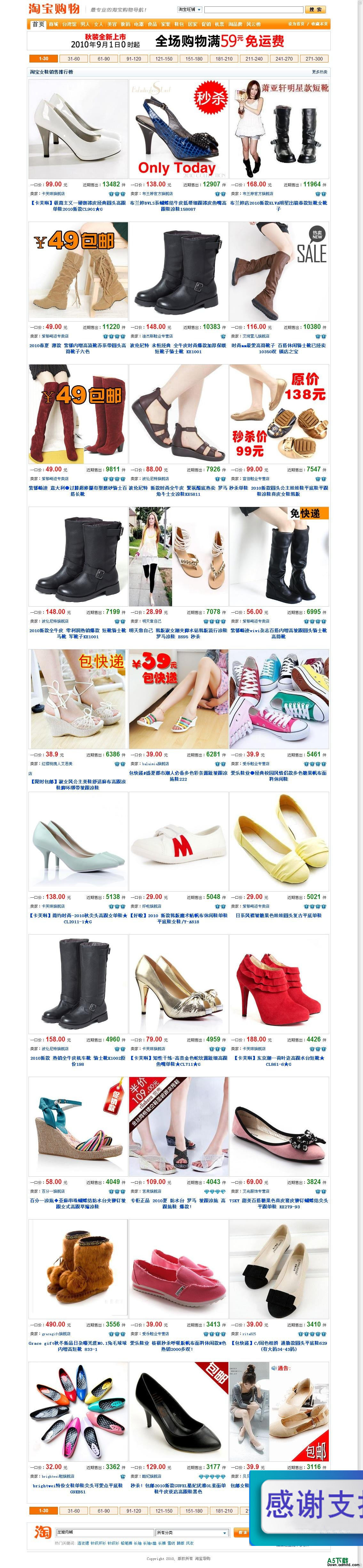Open 更多热卖 link

tap(319, 72)
